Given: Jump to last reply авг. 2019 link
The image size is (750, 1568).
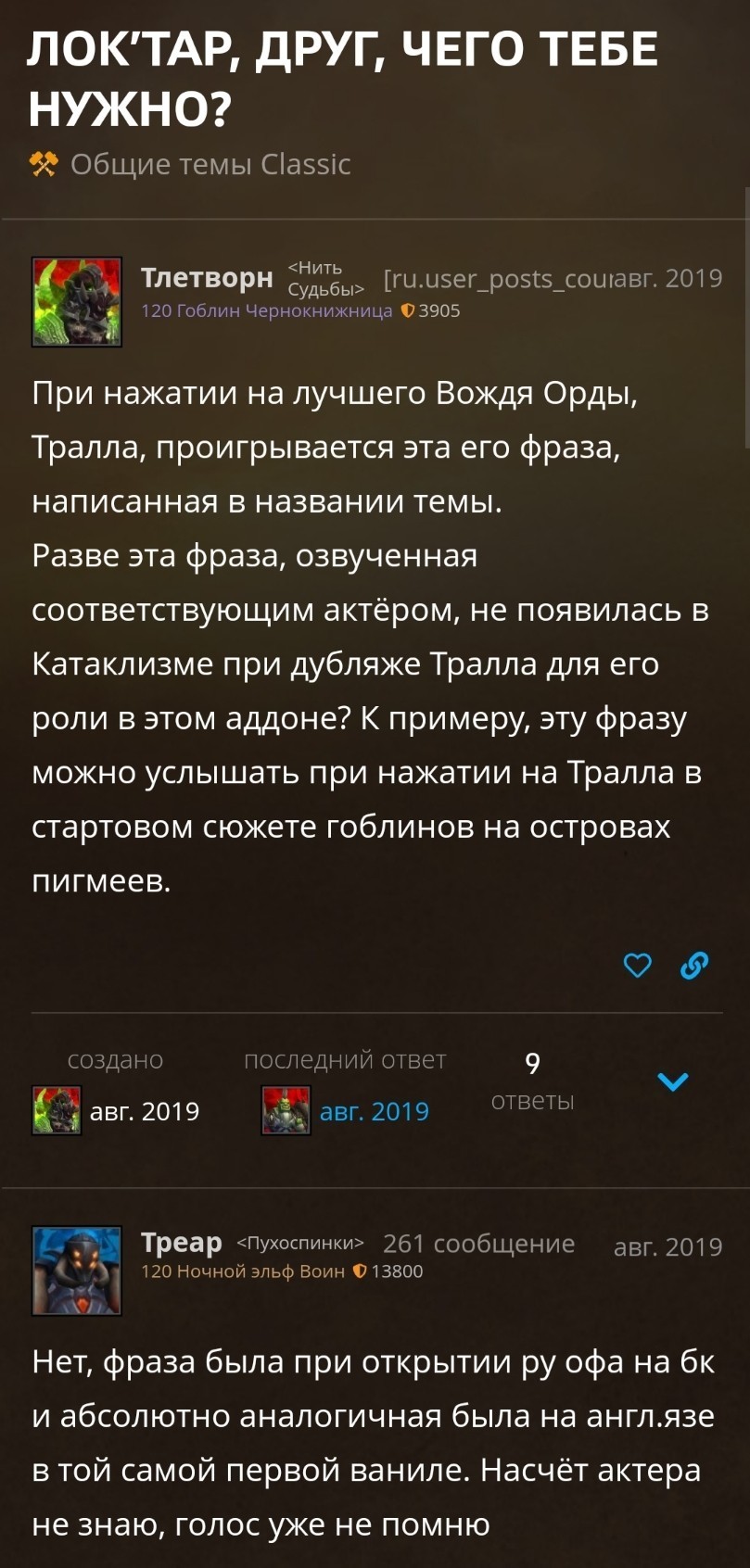Looking at the screenshot, I should (x=374, y=1111).
